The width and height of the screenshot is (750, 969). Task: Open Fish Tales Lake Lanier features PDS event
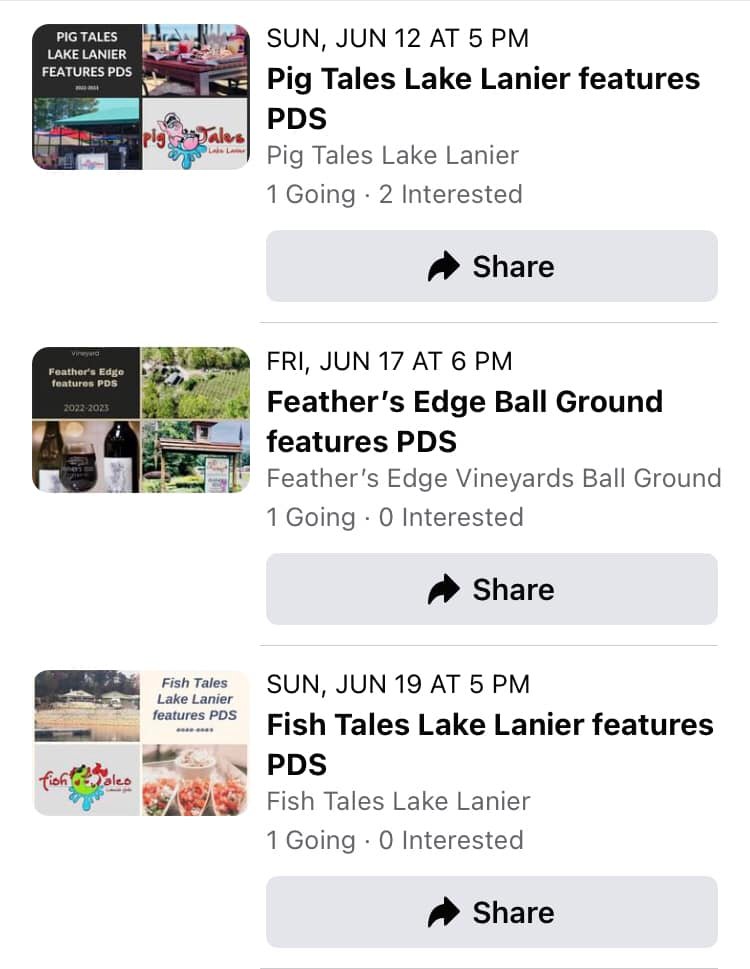click(489, 744)
